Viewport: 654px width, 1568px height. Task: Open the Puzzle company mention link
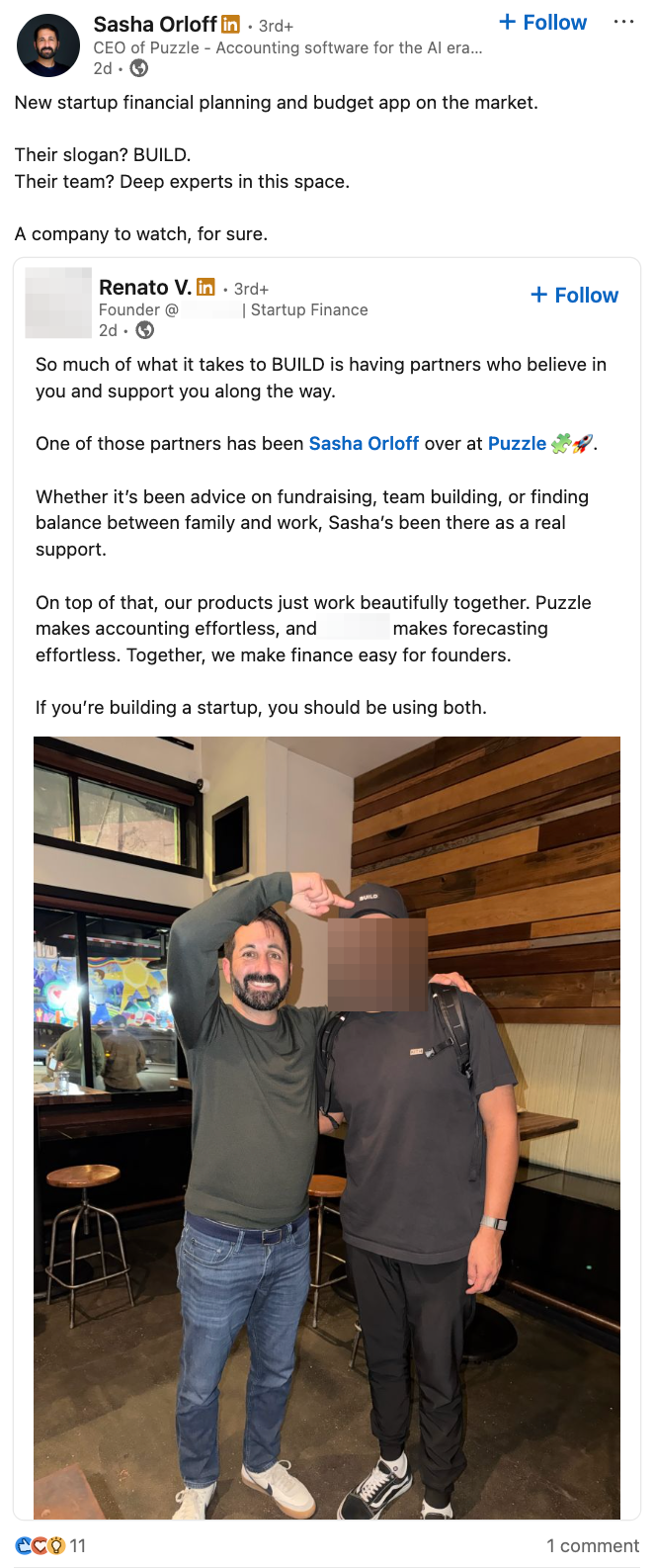pos(517,444)
